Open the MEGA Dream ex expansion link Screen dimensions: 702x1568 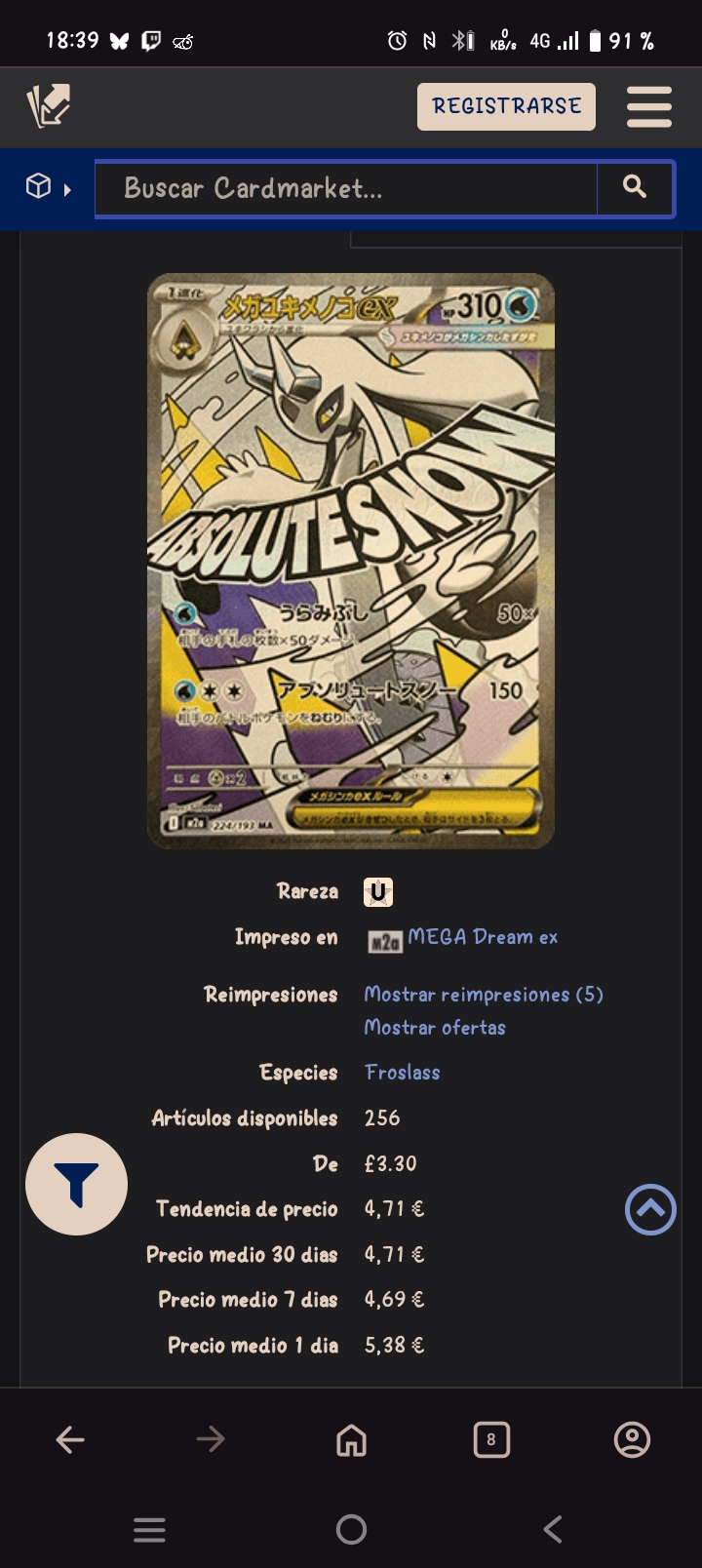[x=483, y=937]
